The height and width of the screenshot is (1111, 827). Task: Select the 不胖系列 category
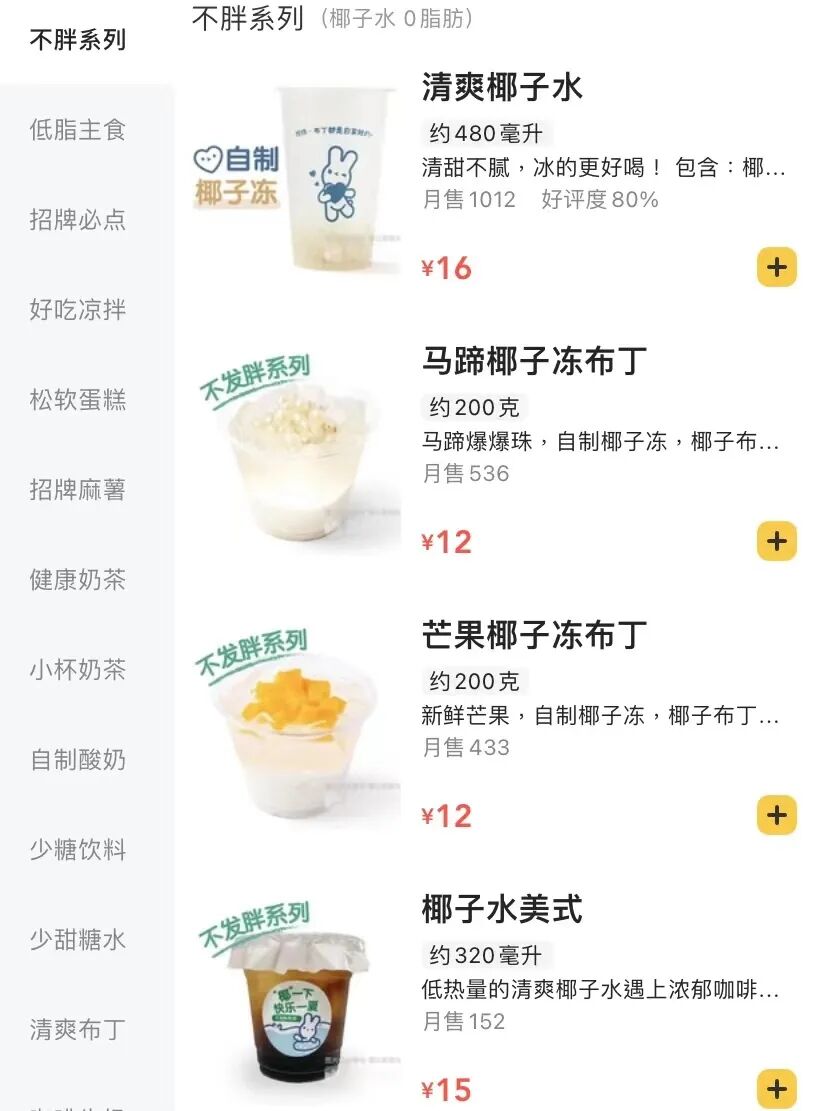click(78, 41)
